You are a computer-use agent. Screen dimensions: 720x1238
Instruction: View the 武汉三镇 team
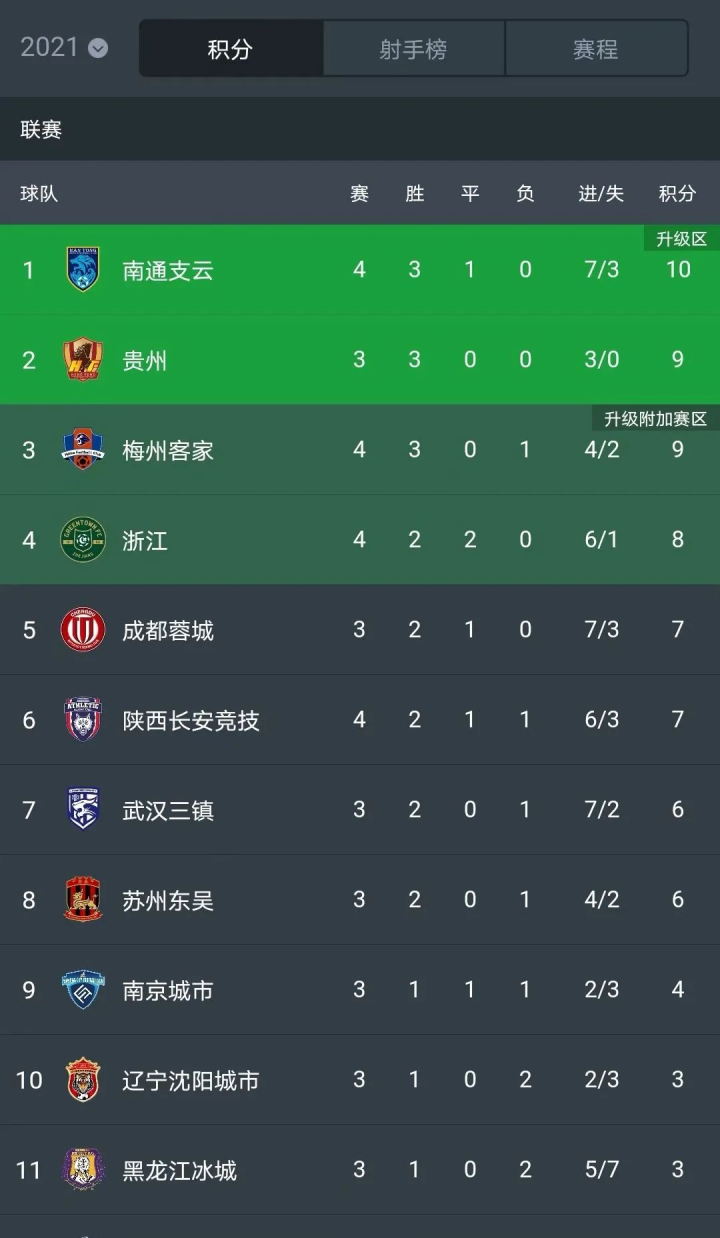(x=168, y=810)
